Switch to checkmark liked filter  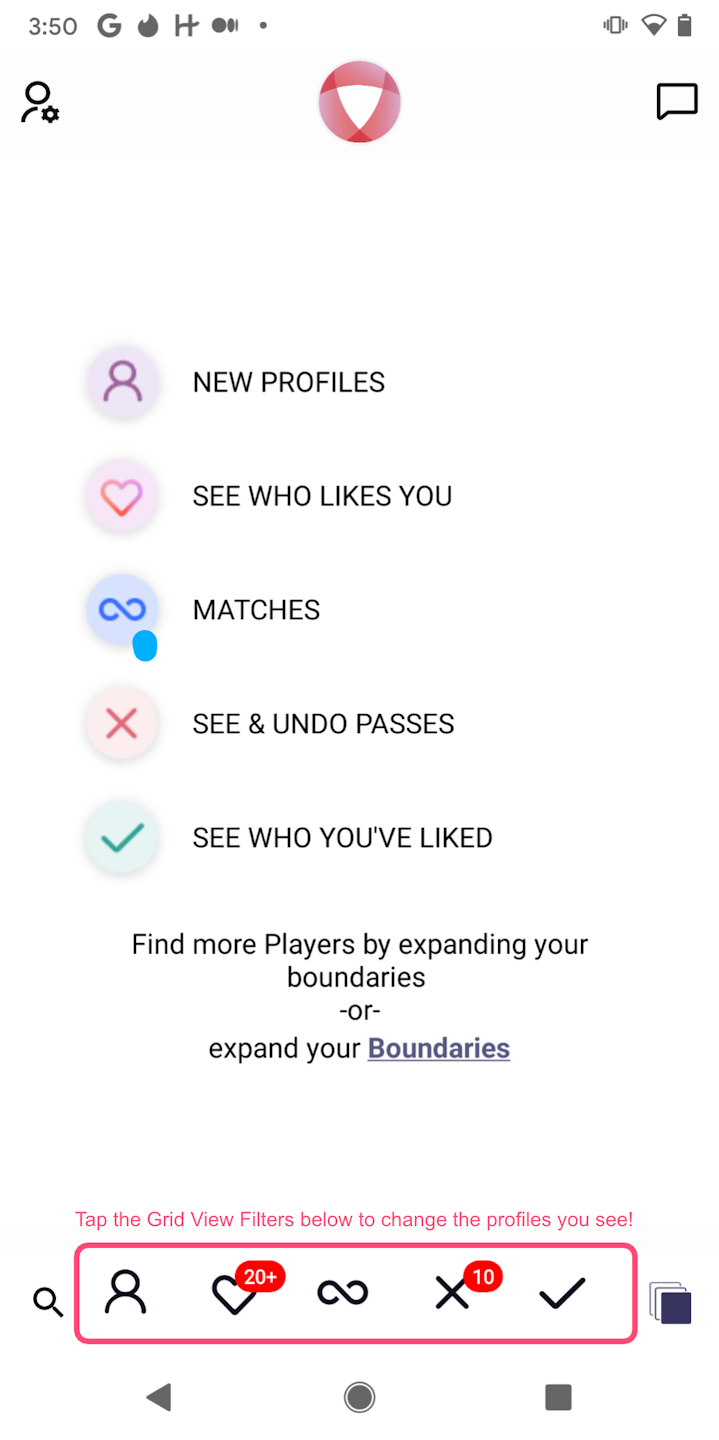[x=562, y=1294]
